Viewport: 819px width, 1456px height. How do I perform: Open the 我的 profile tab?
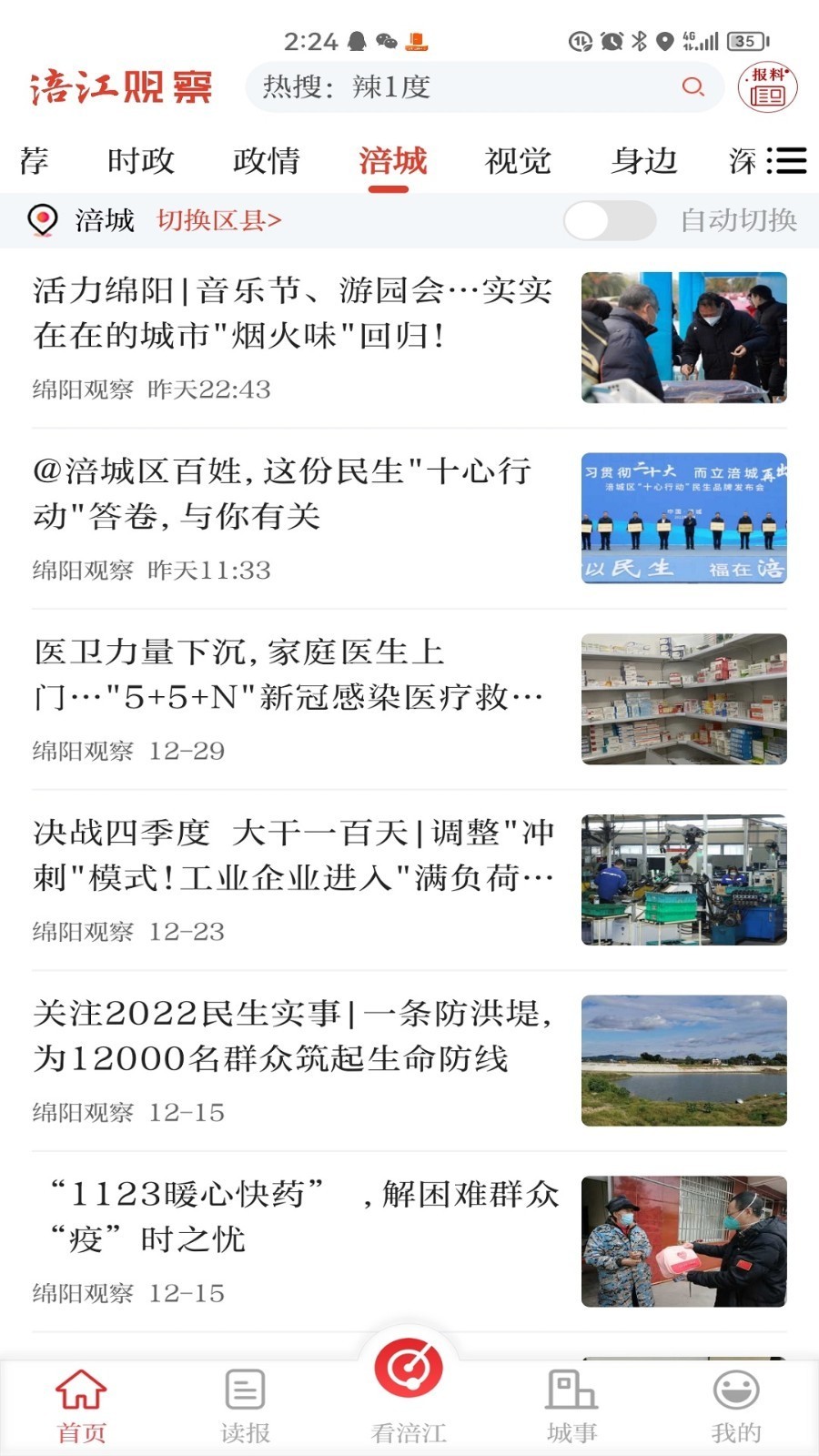[x=736, y=1406]
